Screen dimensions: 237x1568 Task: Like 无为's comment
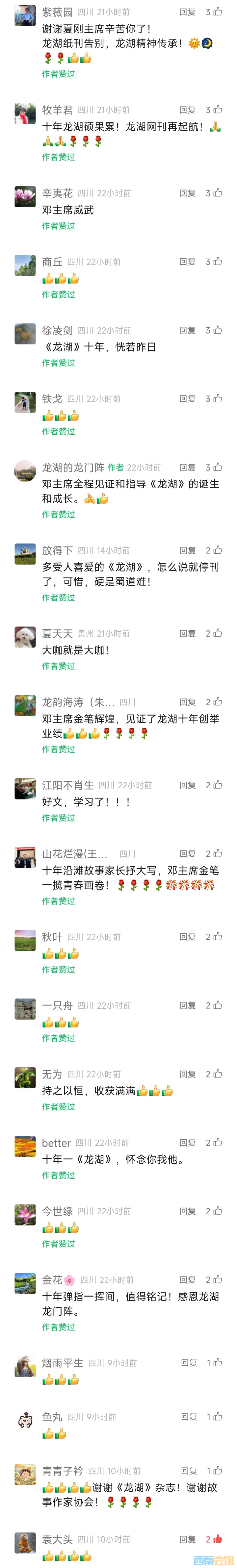218,1075
